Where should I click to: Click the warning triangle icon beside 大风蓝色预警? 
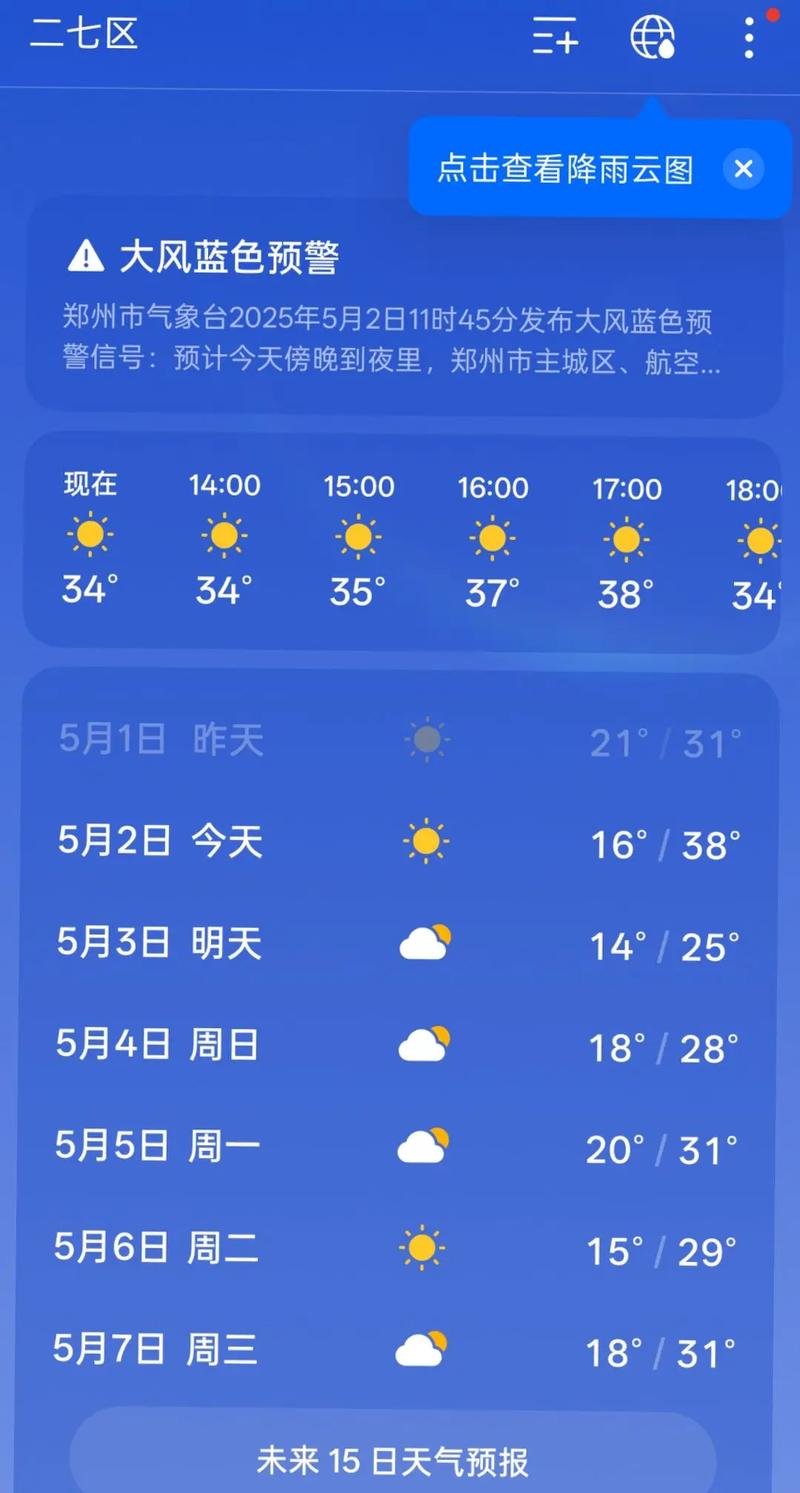click(x=87, y=257)
